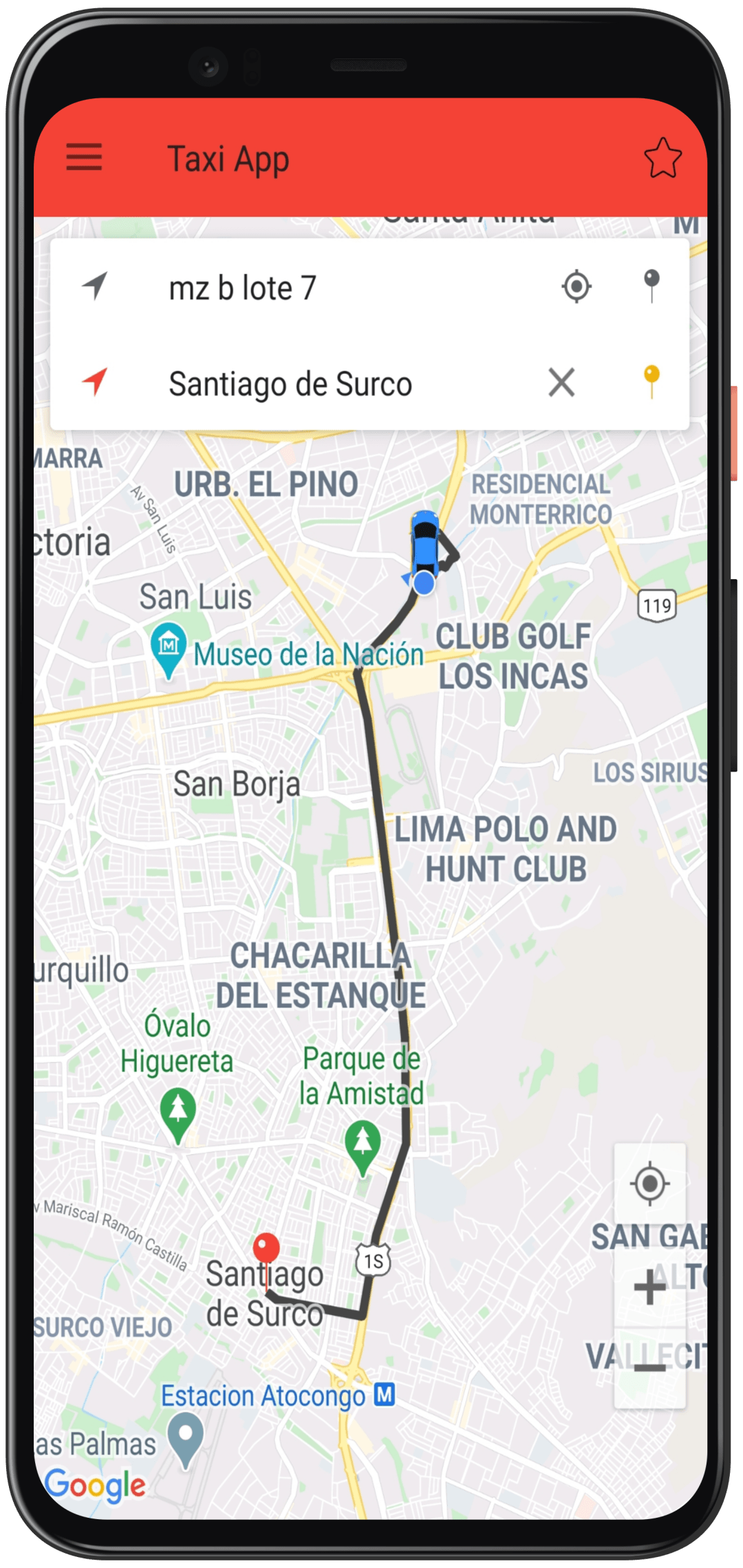Open the hamburger drawer menu

pyautogui.click(x=84, y=157)
